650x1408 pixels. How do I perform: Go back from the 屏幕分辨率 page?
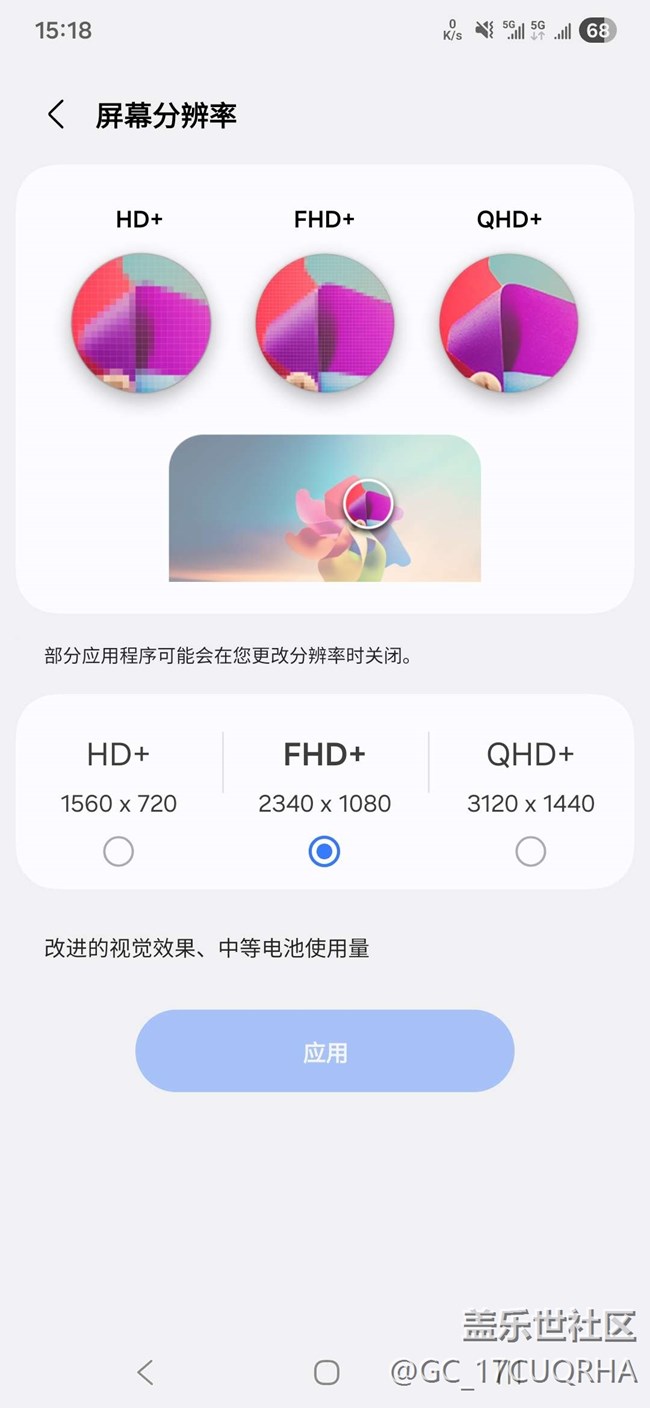tap(56, 115)
